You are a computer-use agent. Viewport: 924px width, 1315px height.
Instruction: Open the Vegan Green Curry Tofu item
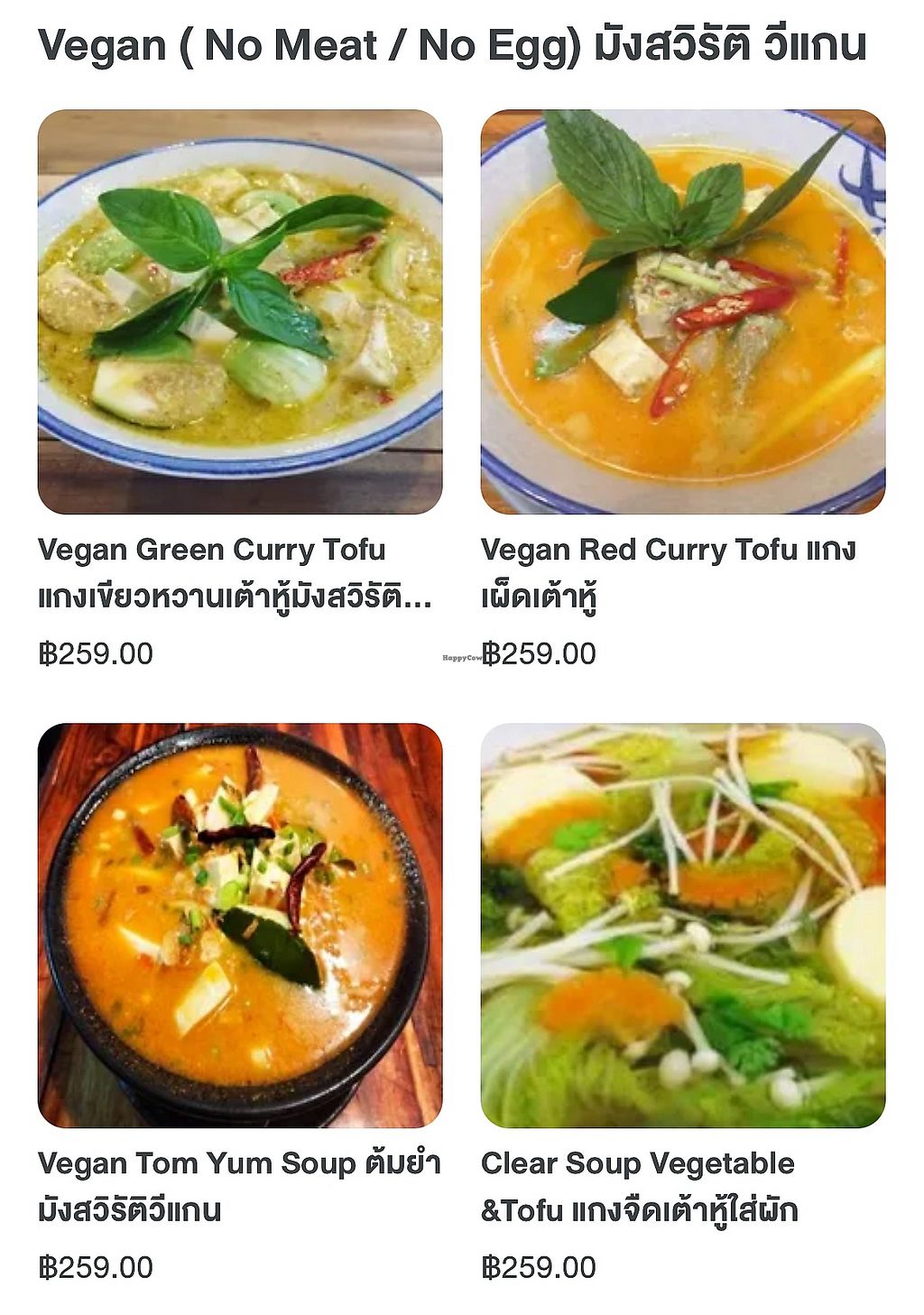click(x=239, y=311)
